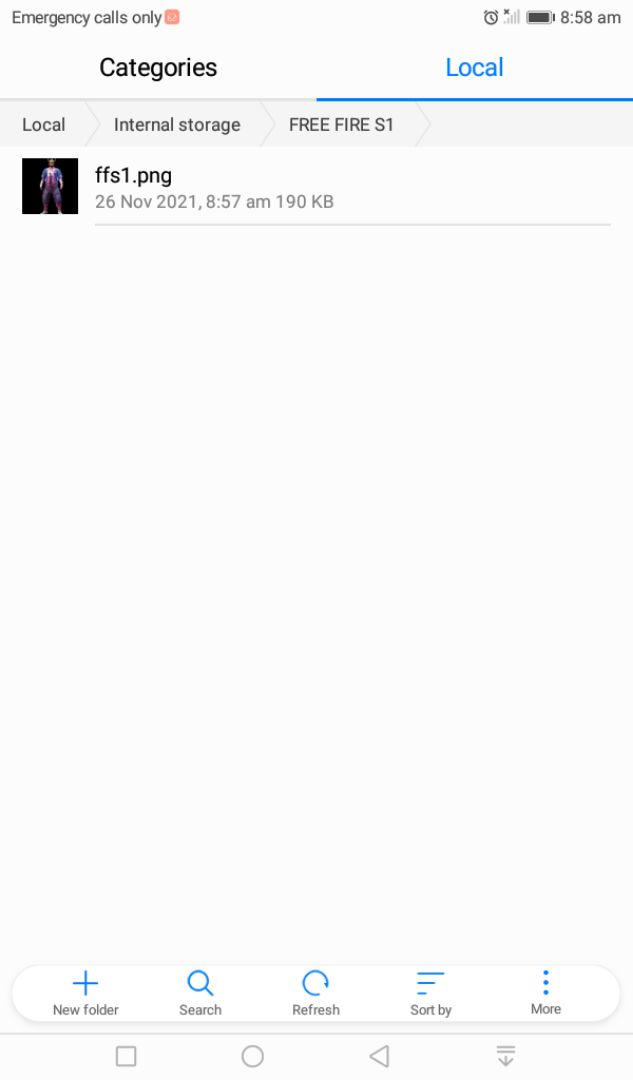Refresh the file list
Screen dimensions: 633x1080
point(316,993)
